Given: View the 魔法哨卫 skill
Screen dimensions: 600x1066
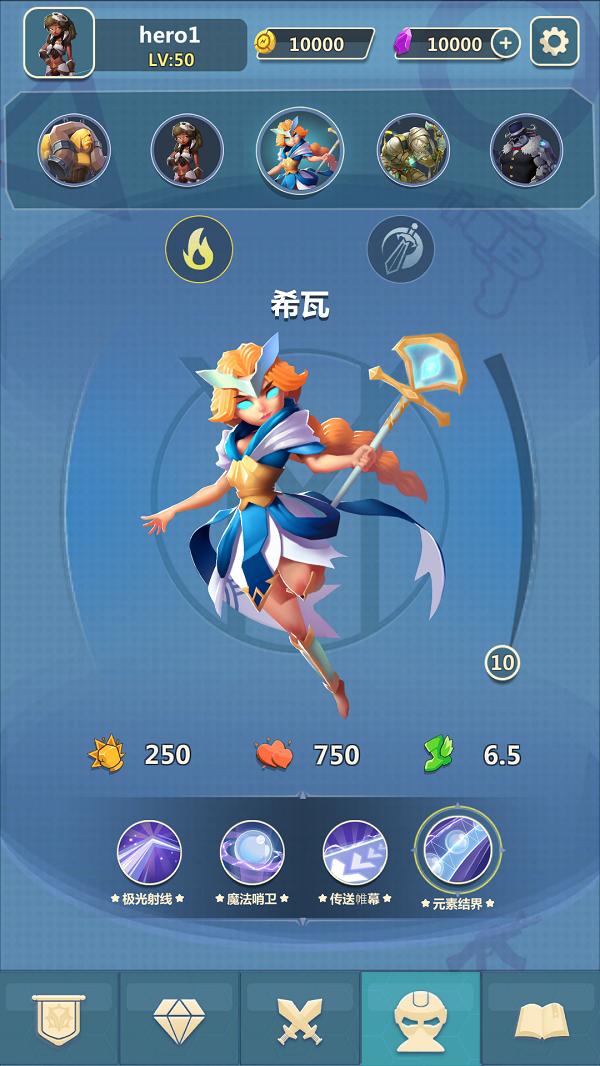Looking at the screenshot, I should [x=252, y=853].
